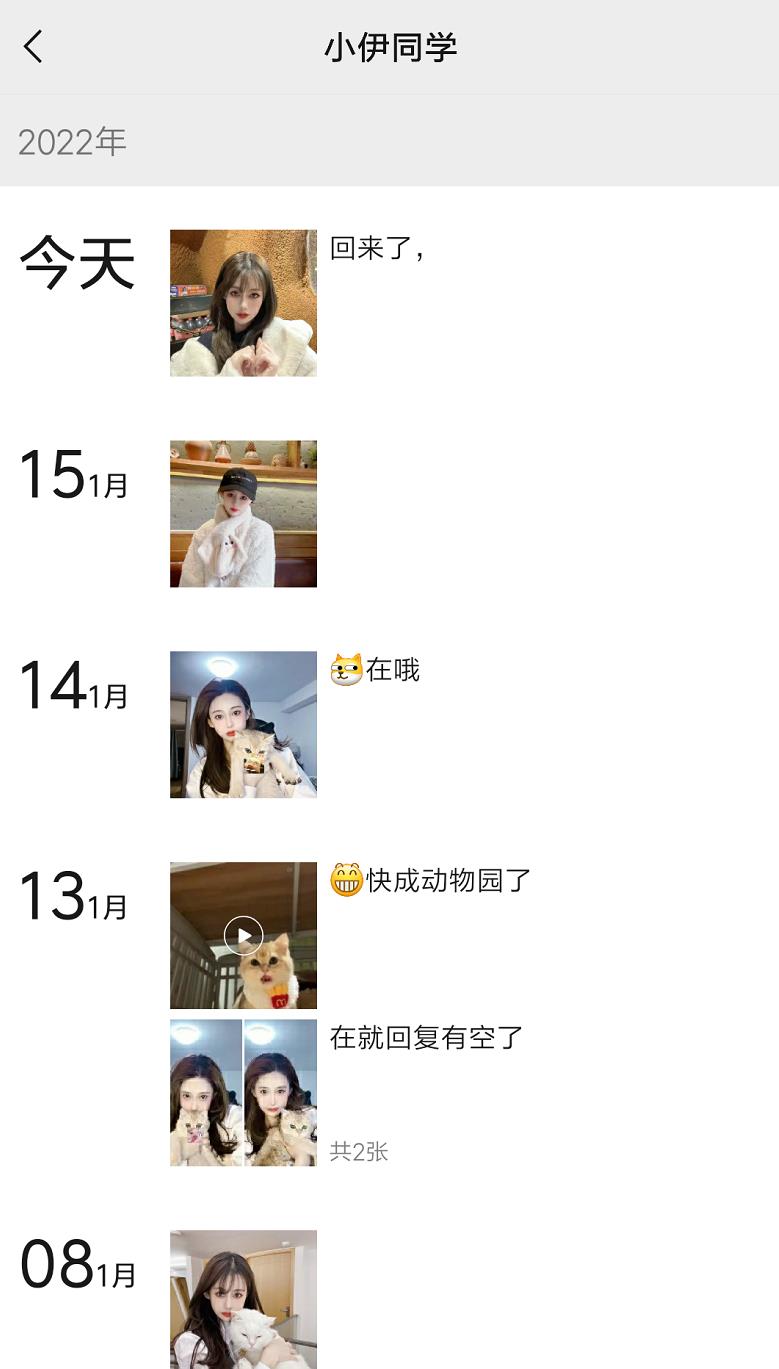This screenshot has height=1369, width=779.
Task: Click the black cap photo from January 15
Action: pyautogui.click(x=243, y=513)
